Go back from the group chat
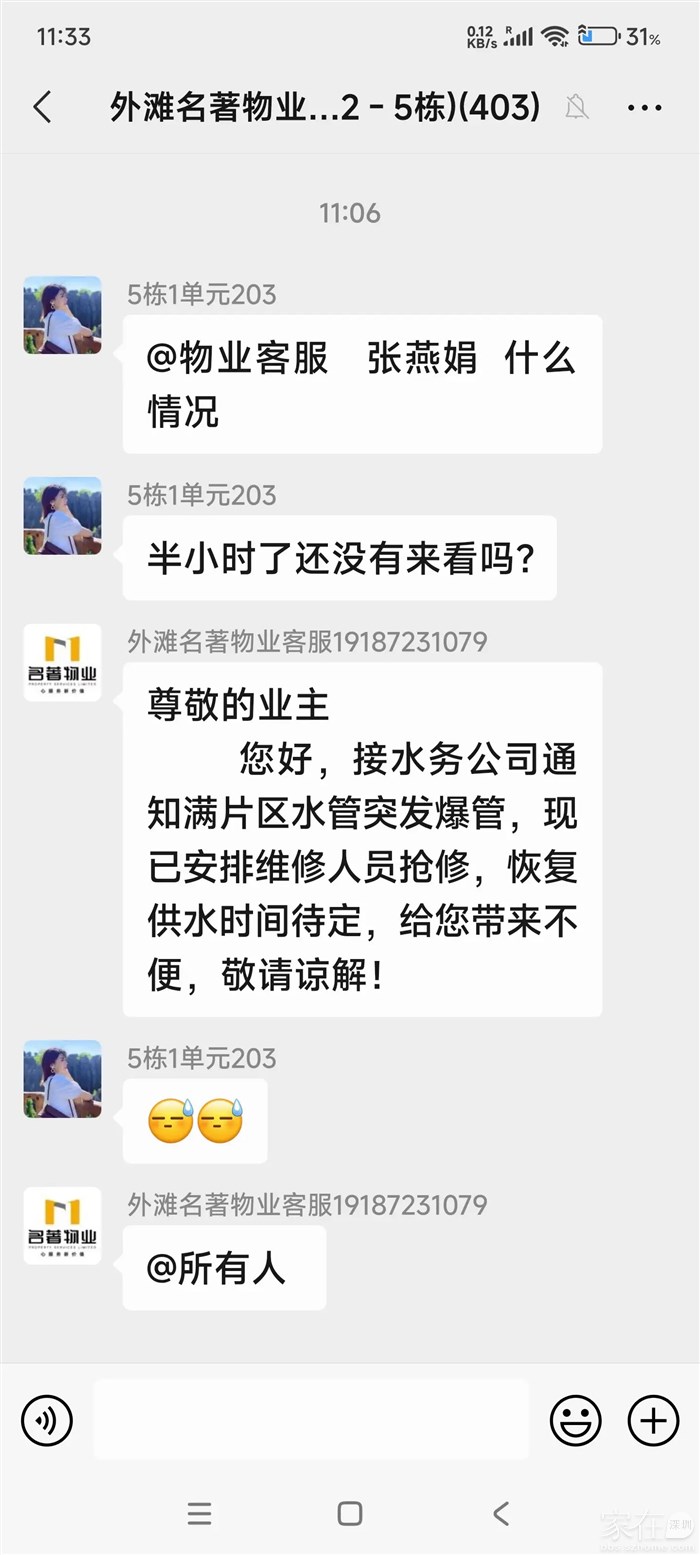 click(42, 107)
